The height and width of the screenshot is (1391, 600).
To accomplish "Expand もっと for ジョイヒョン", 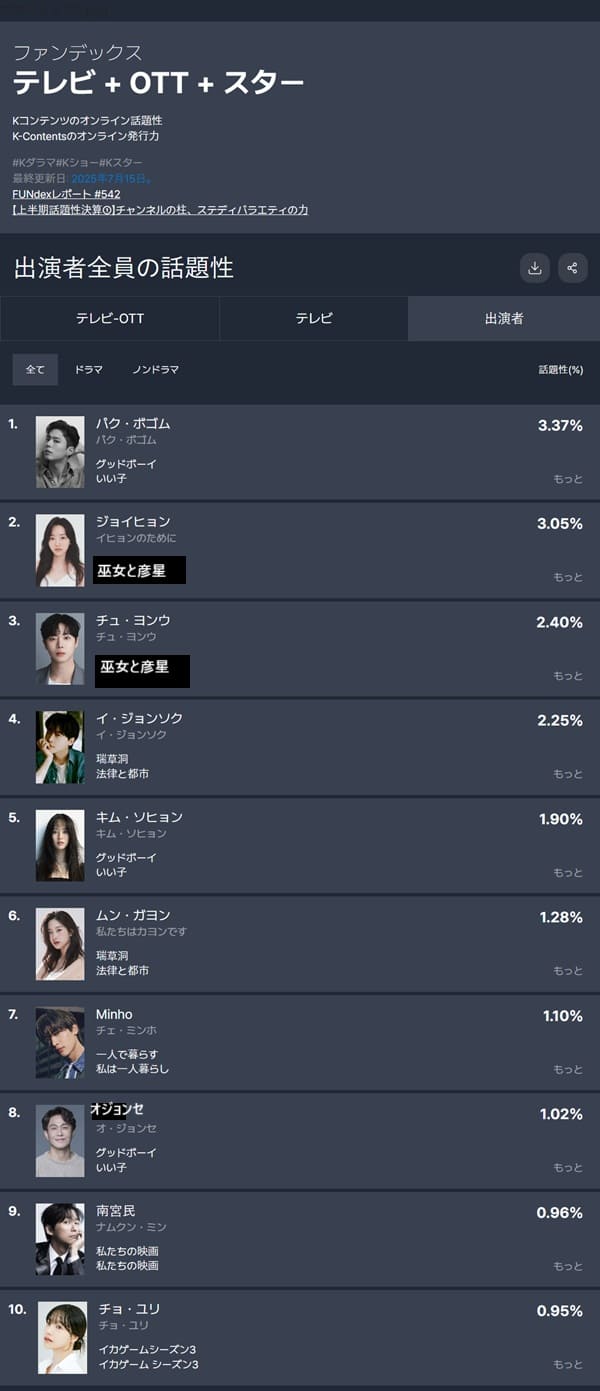I will [x=567, y=577].
